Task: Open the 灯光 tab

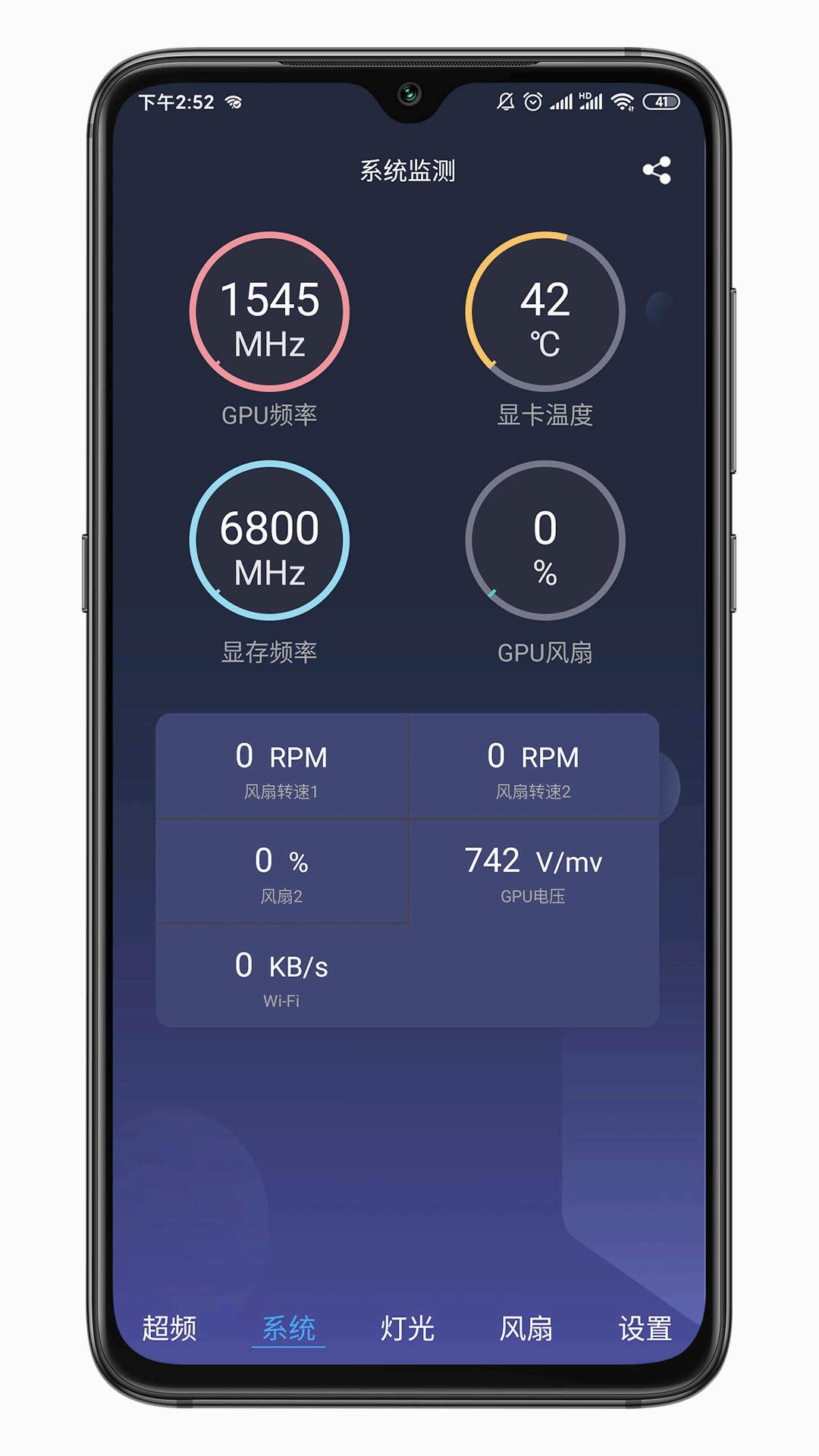Action: pyautogui.click(x=407, y=1328)
